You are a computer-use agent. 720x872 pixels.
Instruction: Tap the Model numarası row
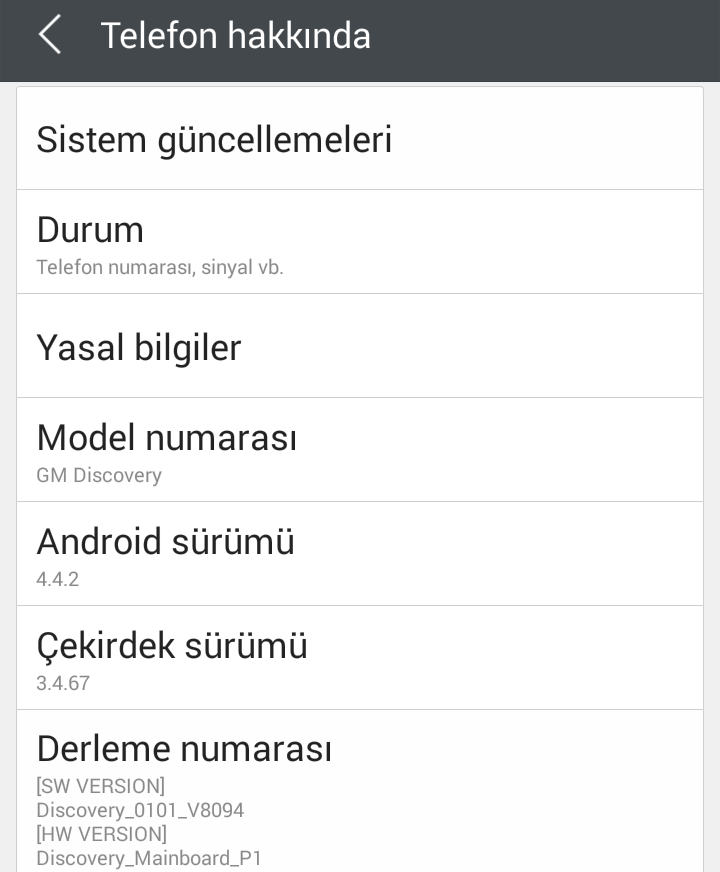[360, 451]
